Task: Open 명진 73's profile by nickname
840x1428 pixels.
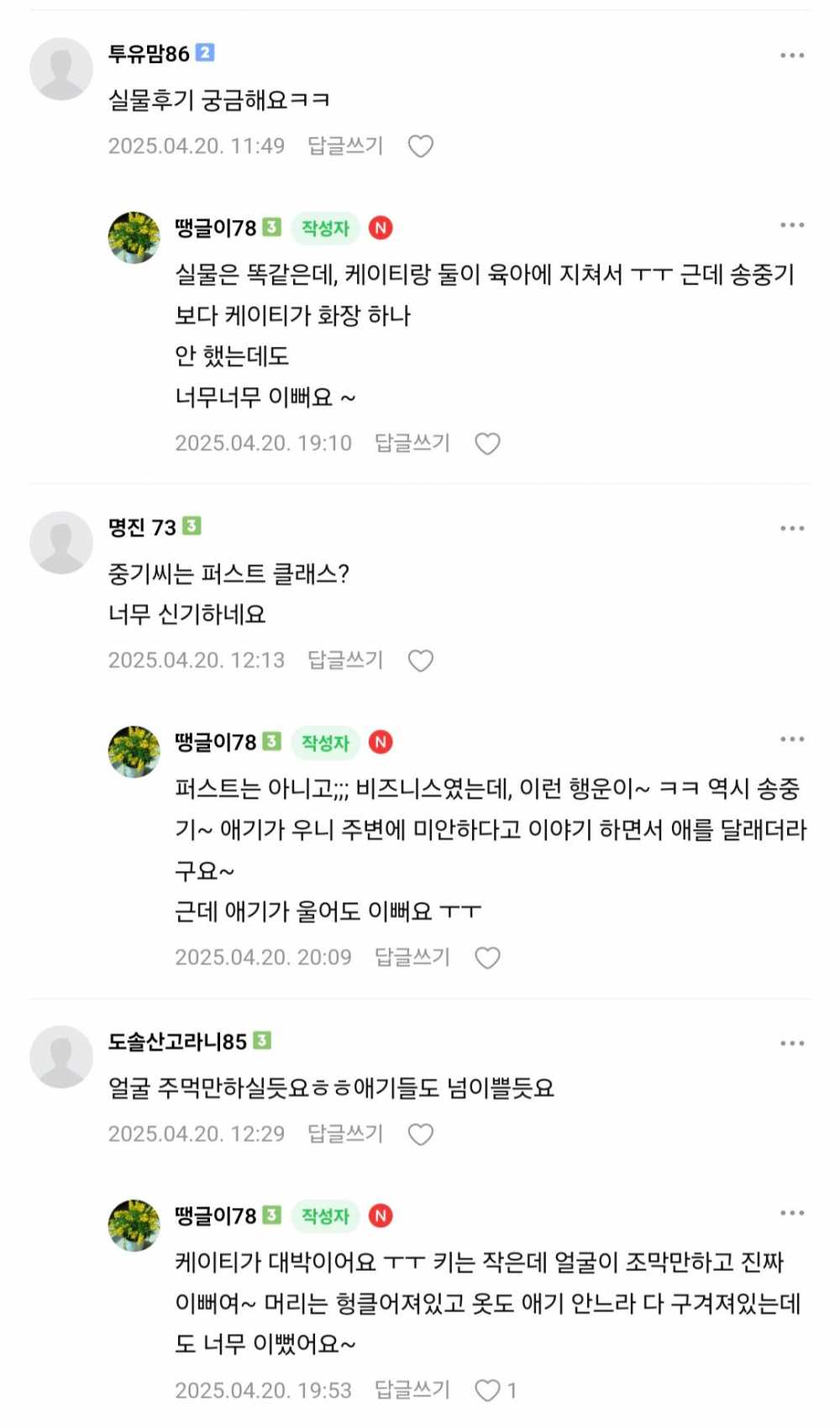Action: (x=142, y=528)
